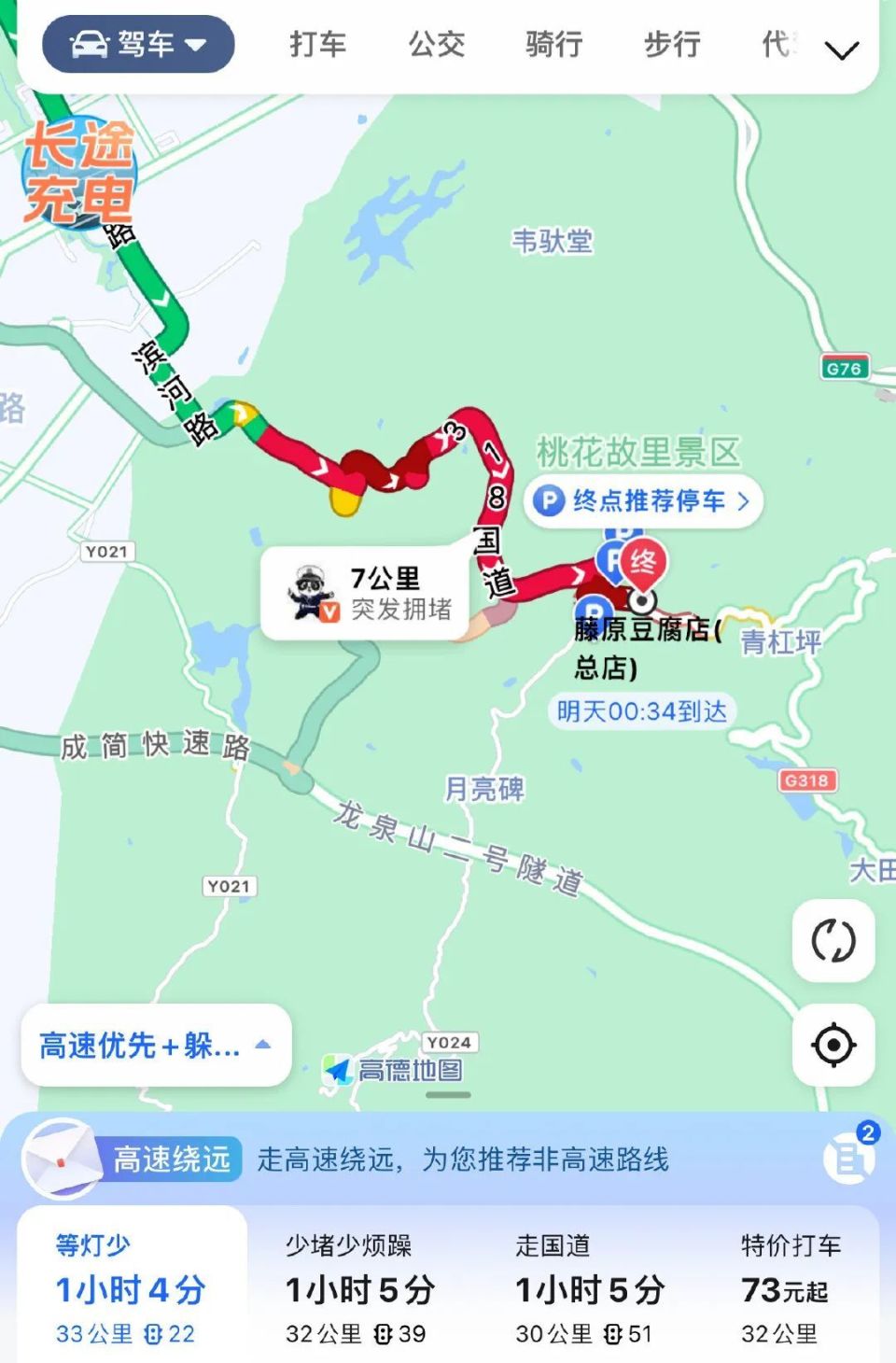This screenshot has width=896, height=1363.
Task: Switch to the 公交 tab
Action: [436, 44]
